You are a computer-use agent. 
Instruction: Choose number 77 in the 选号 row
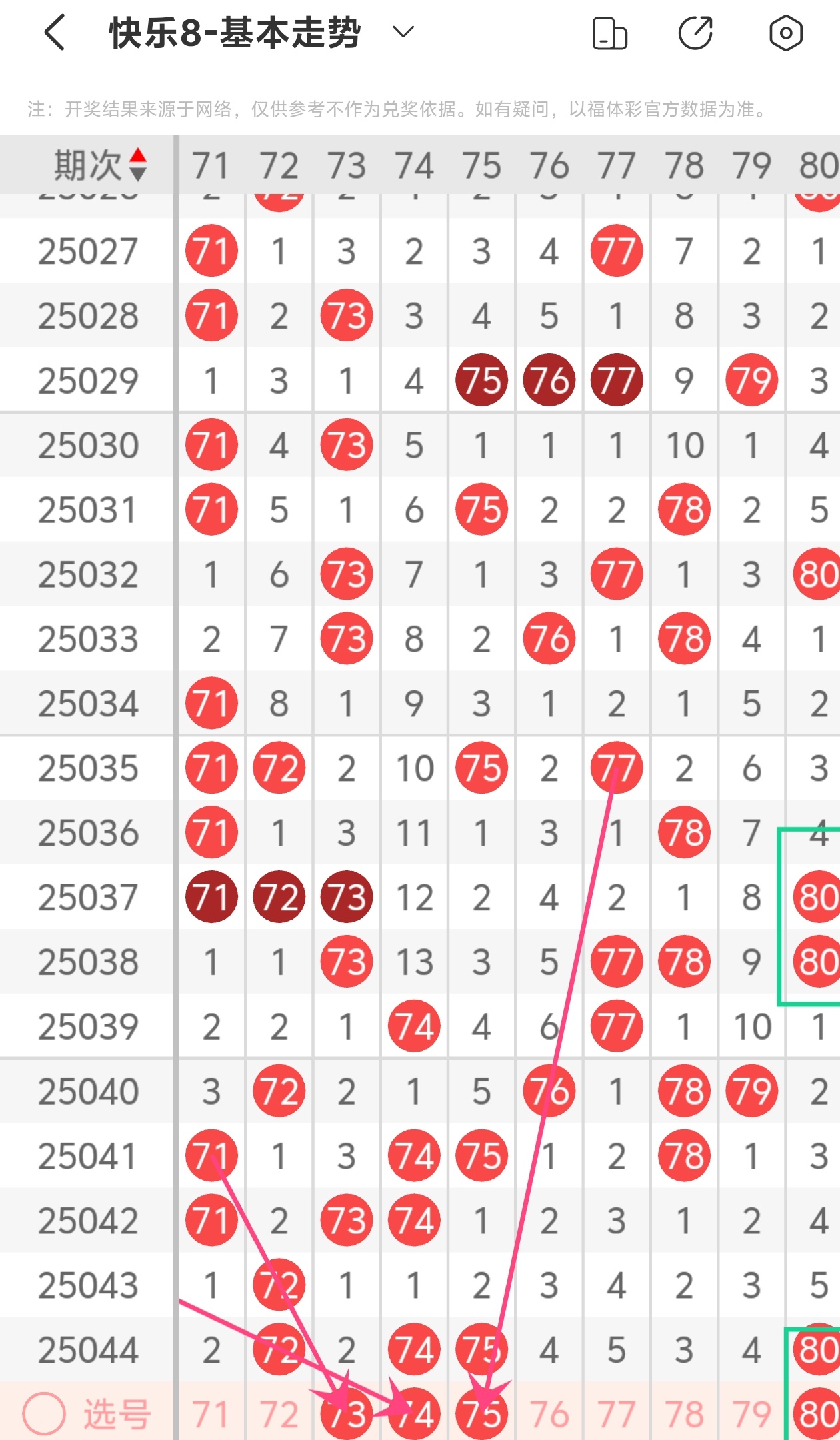click(617, 1414)
